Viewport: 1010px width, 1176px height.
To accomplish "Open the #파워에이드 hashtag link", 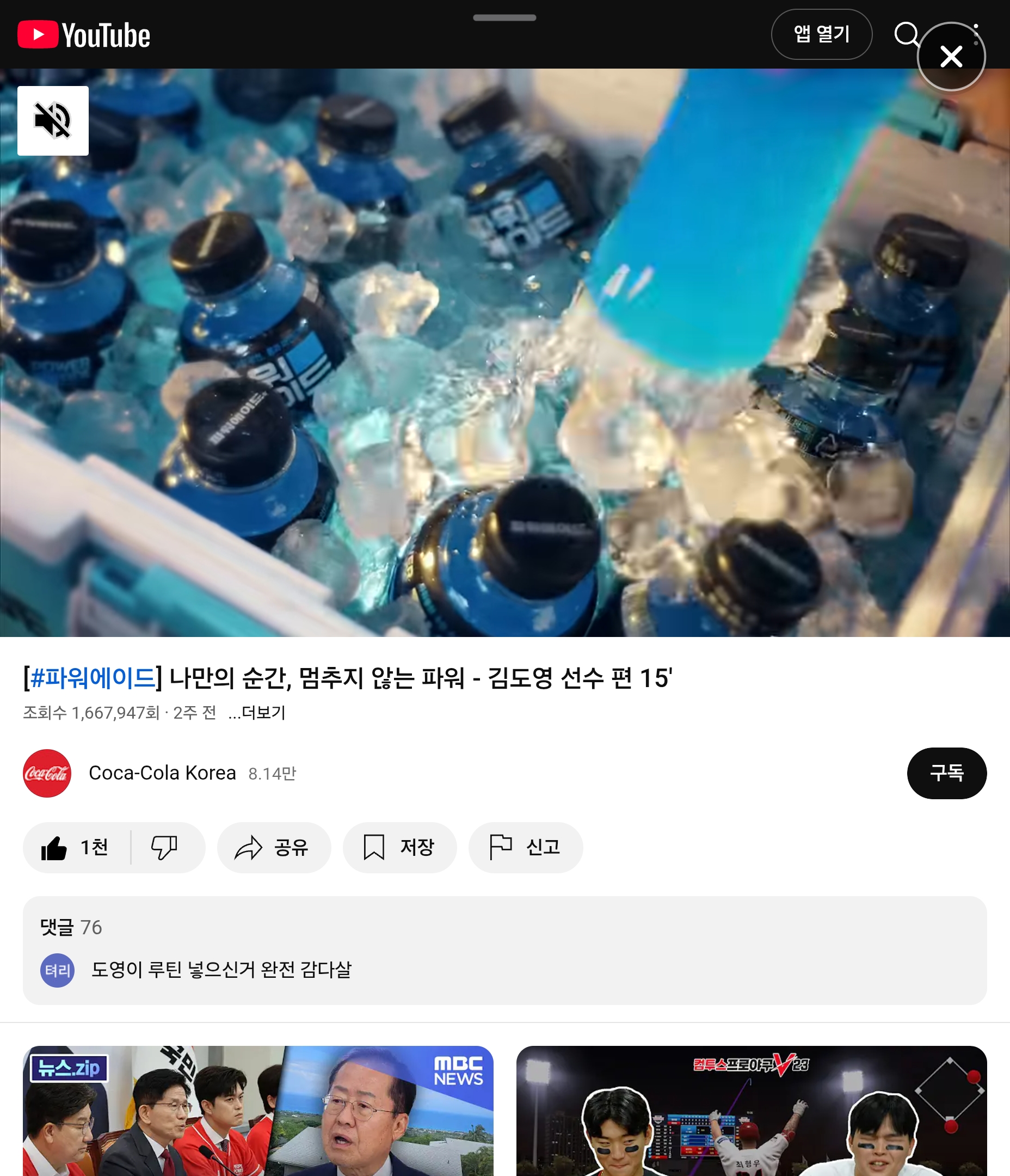I will pos(93,678).
